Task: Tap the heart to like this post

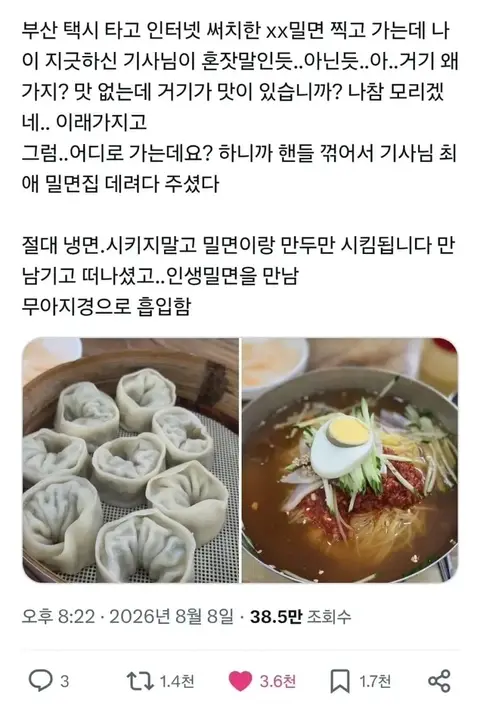Action: (x=240, y=681)
